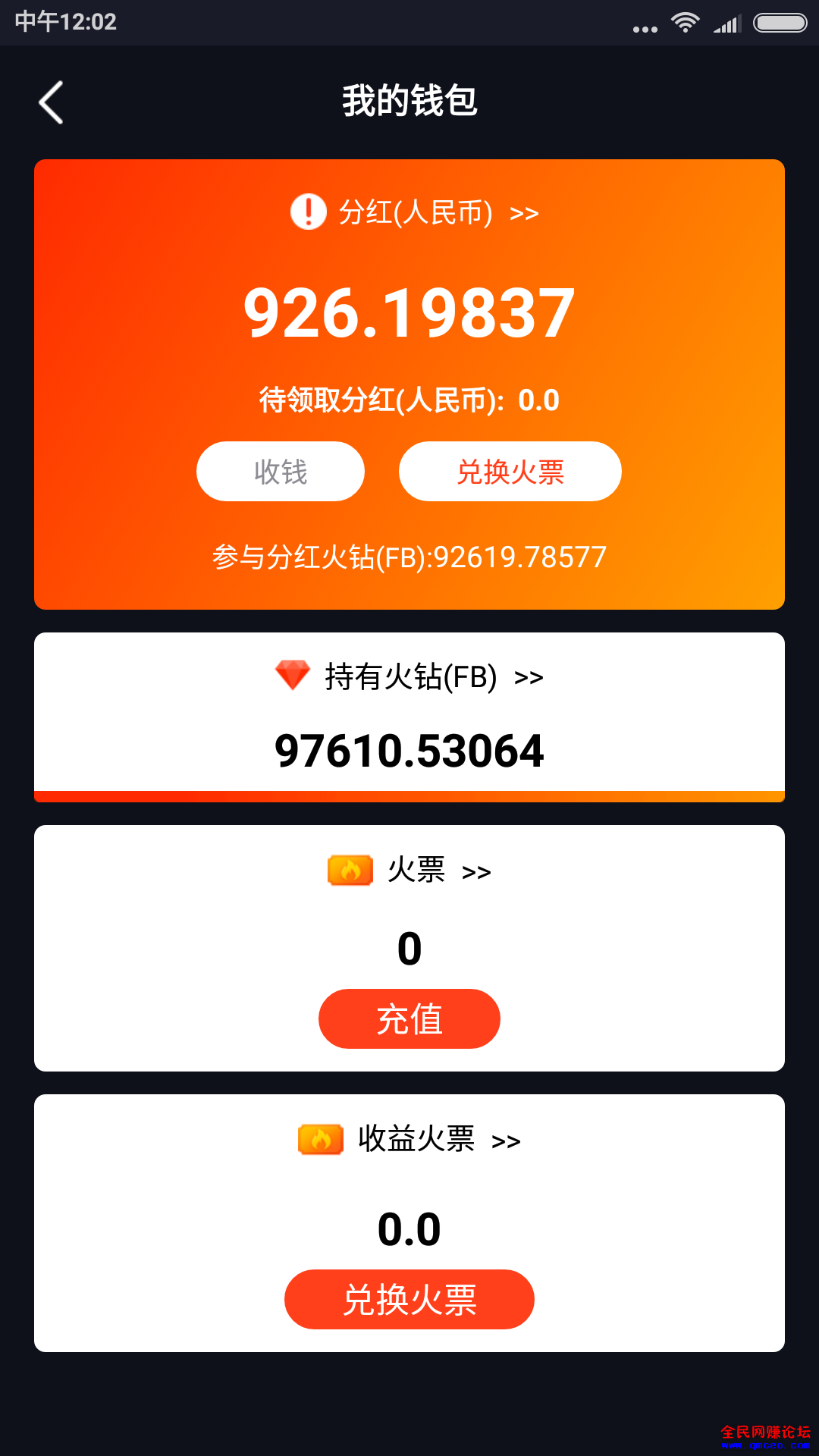Expand the 火票 section using its >> chevron
This screenshot has width=819, height=1456.
tap(478, 872)
